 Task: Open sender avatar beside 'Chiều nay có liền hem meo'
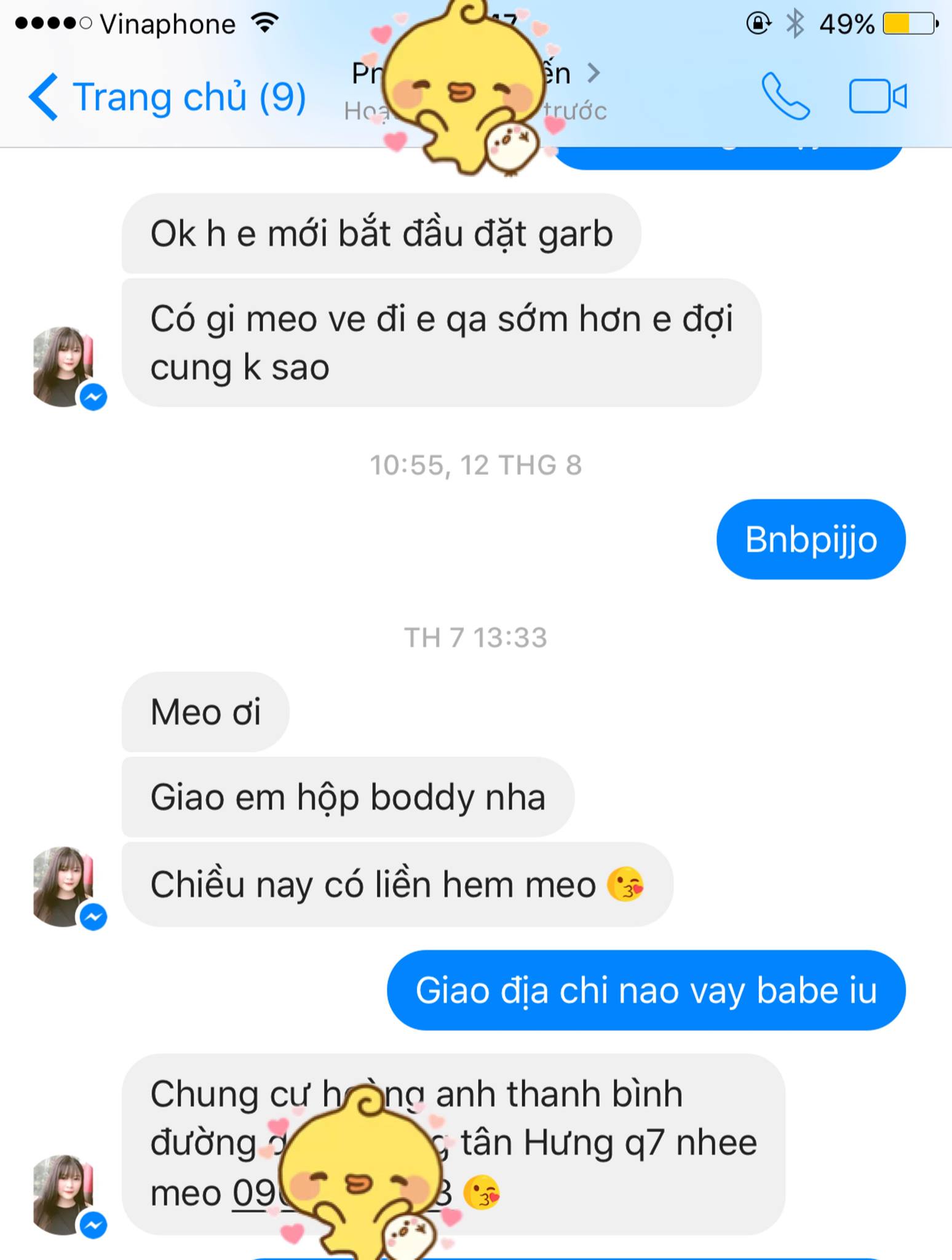pos(63,886)
